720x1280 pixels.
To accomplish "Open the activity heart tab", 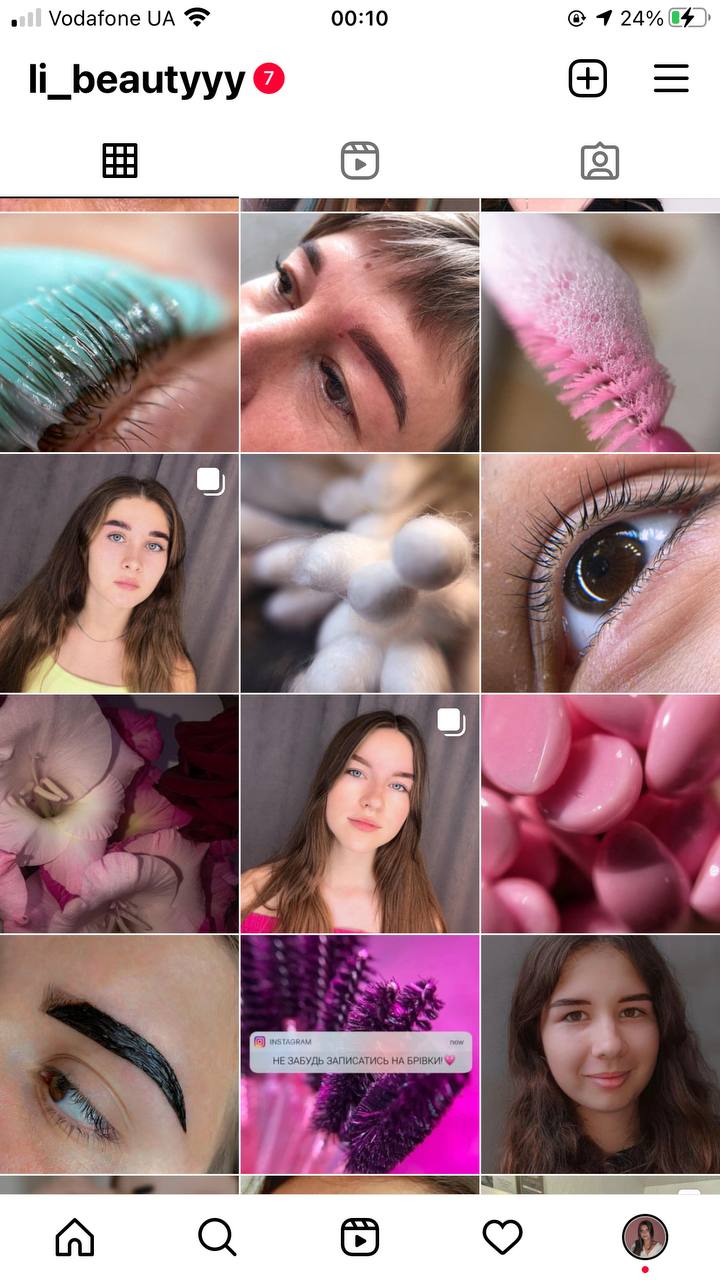I will [x=503, y=1238].
